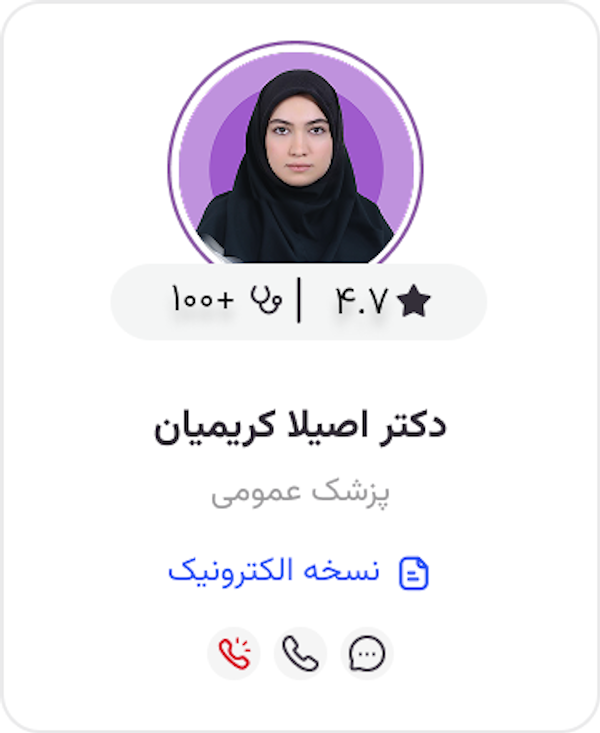The image size is (600, 733).
Task: Start a text chat with the doctor
Action: tap(367, 654)
